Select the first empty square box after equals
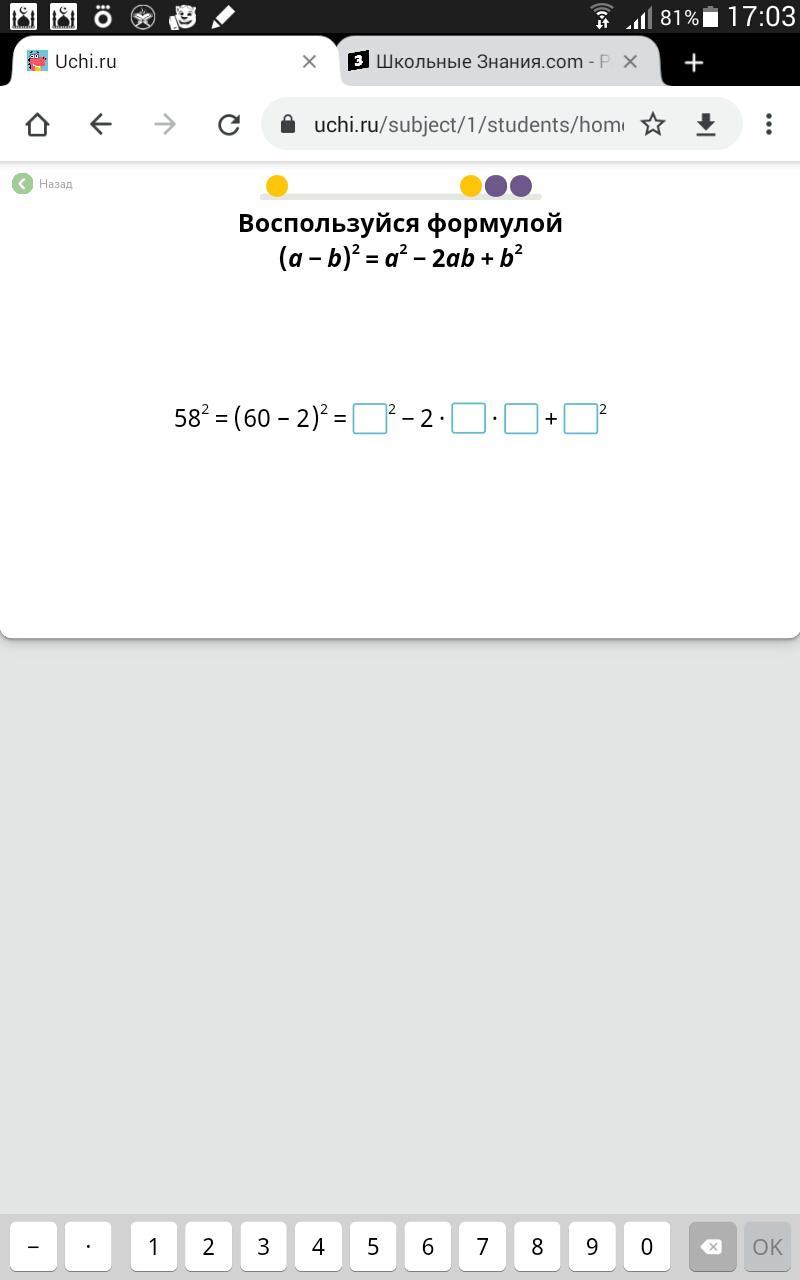Image resolution: width=800 pixels, height=1280 pixels. click(x=370, y=418)
